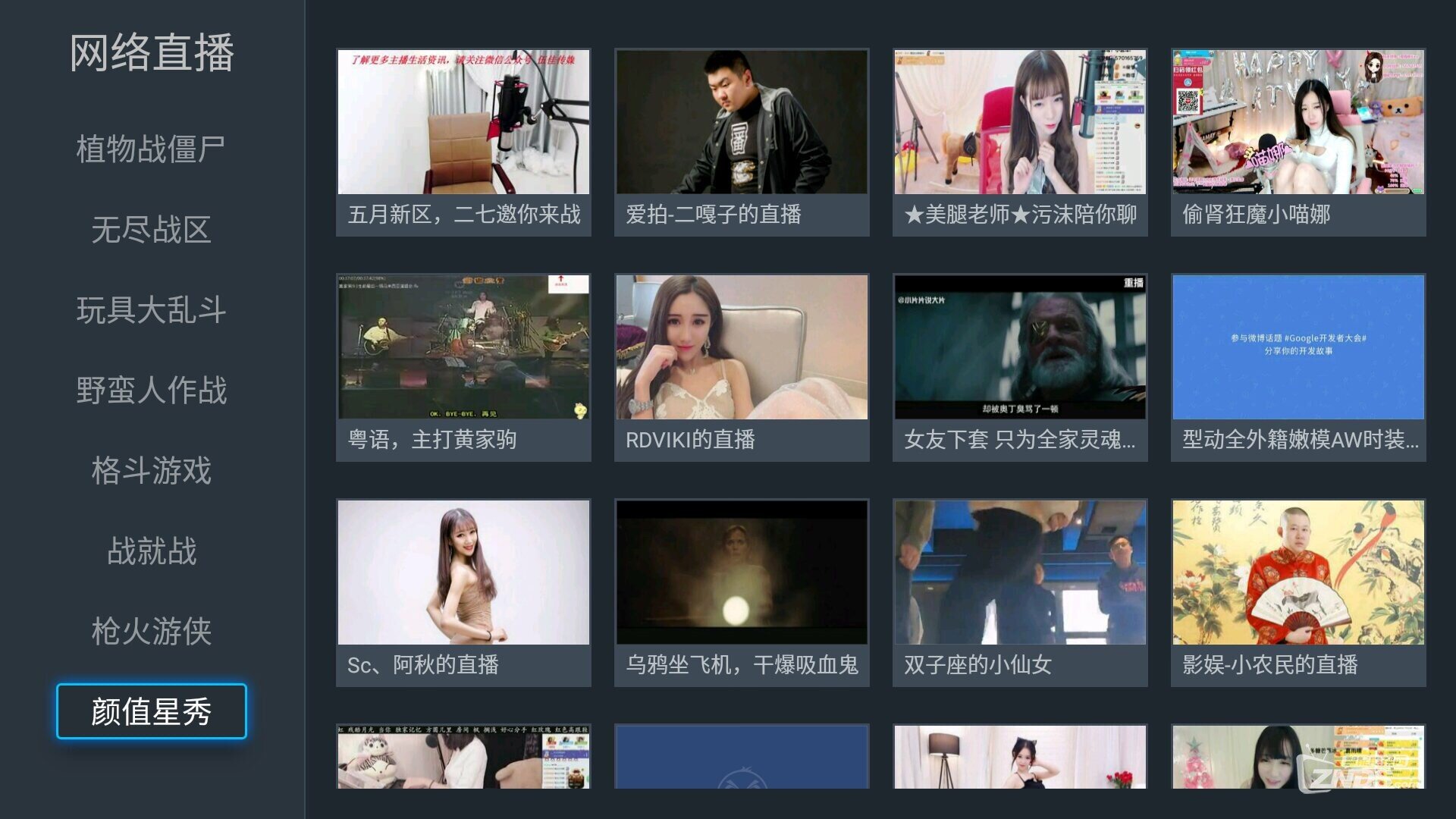Open Sc、阿秋的直播 tile
This screenshot has height=819, width=1456.
pos(463,593)
